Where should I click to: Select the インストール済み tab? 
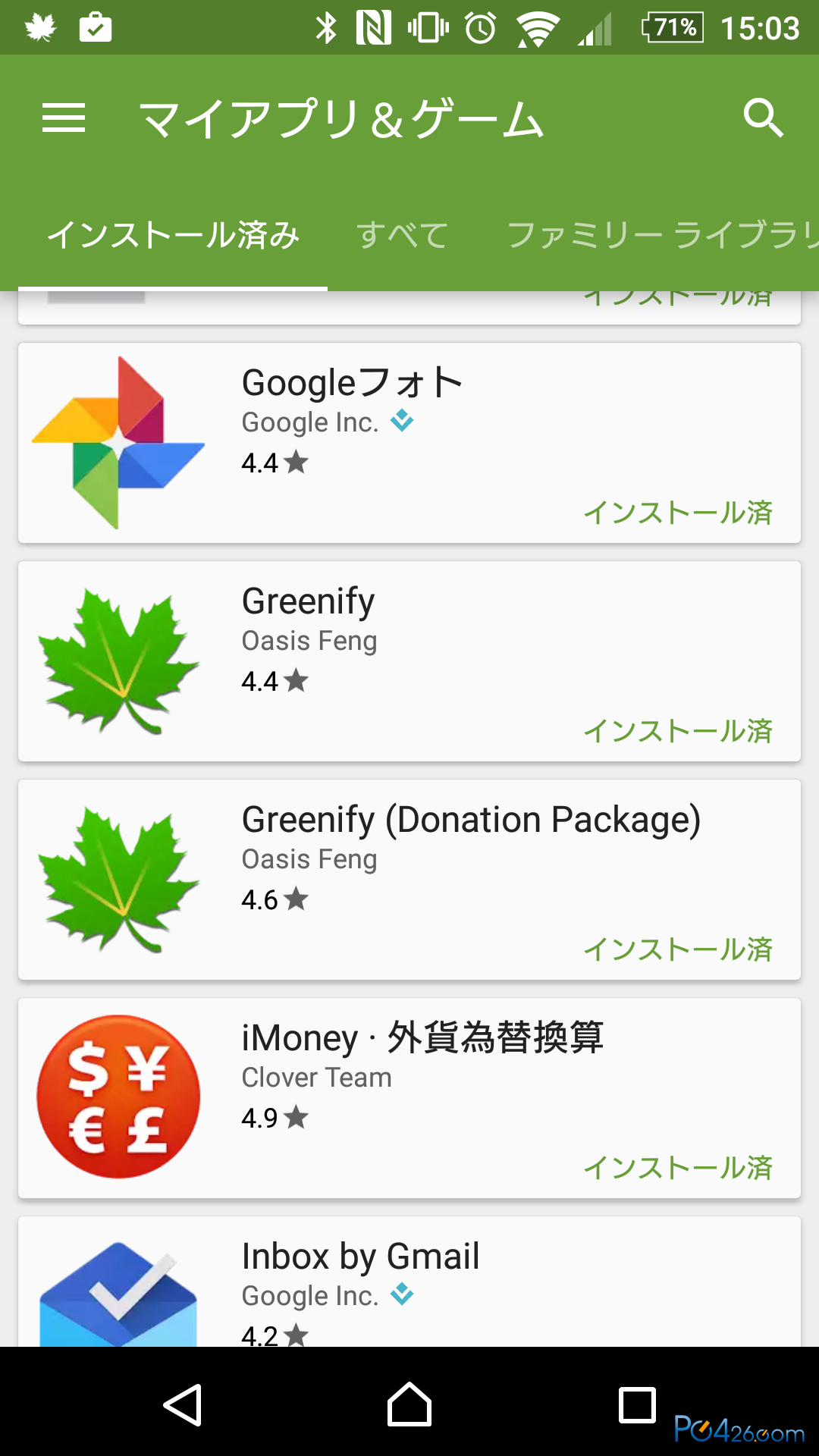173,234
